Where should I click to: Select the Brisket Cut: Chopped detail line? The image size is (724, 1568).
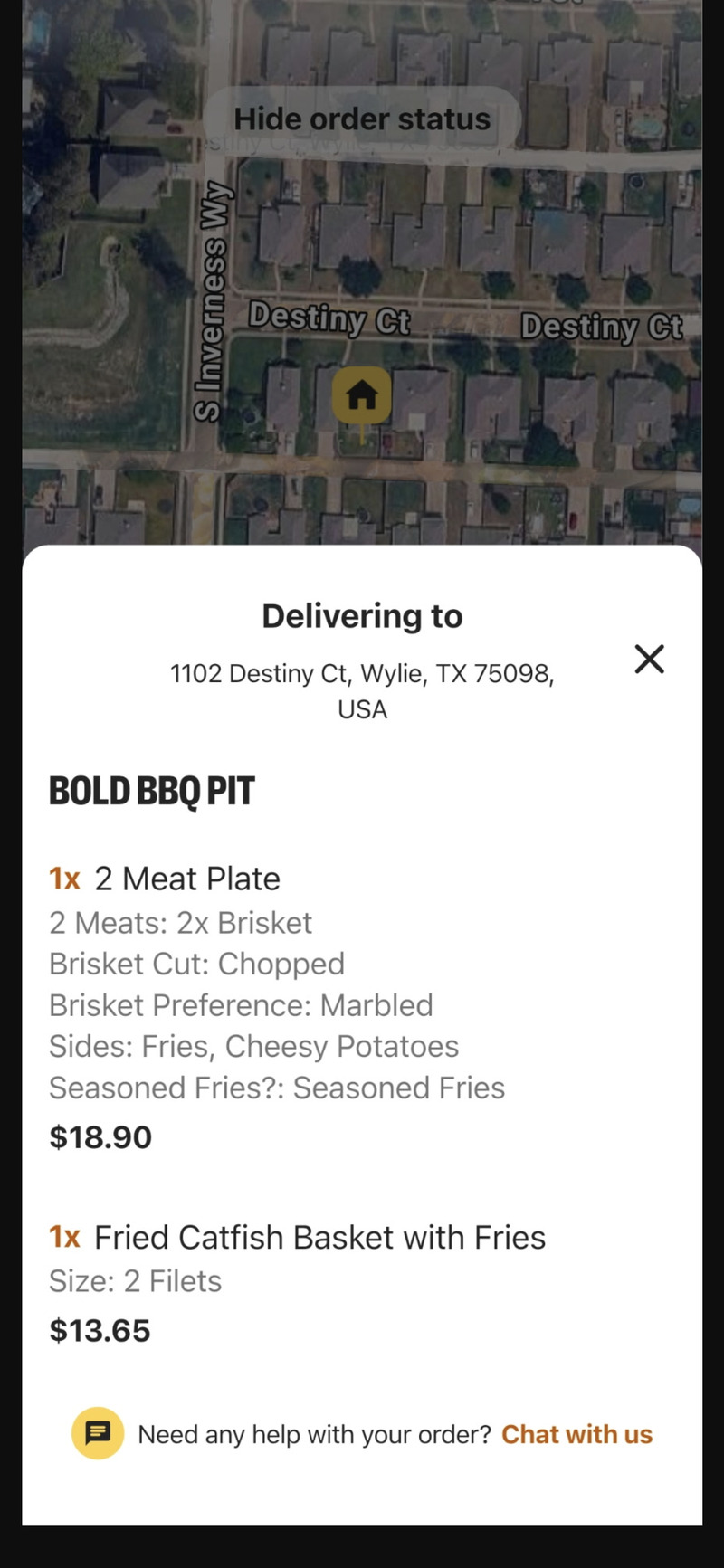click(x=196, y=964)
